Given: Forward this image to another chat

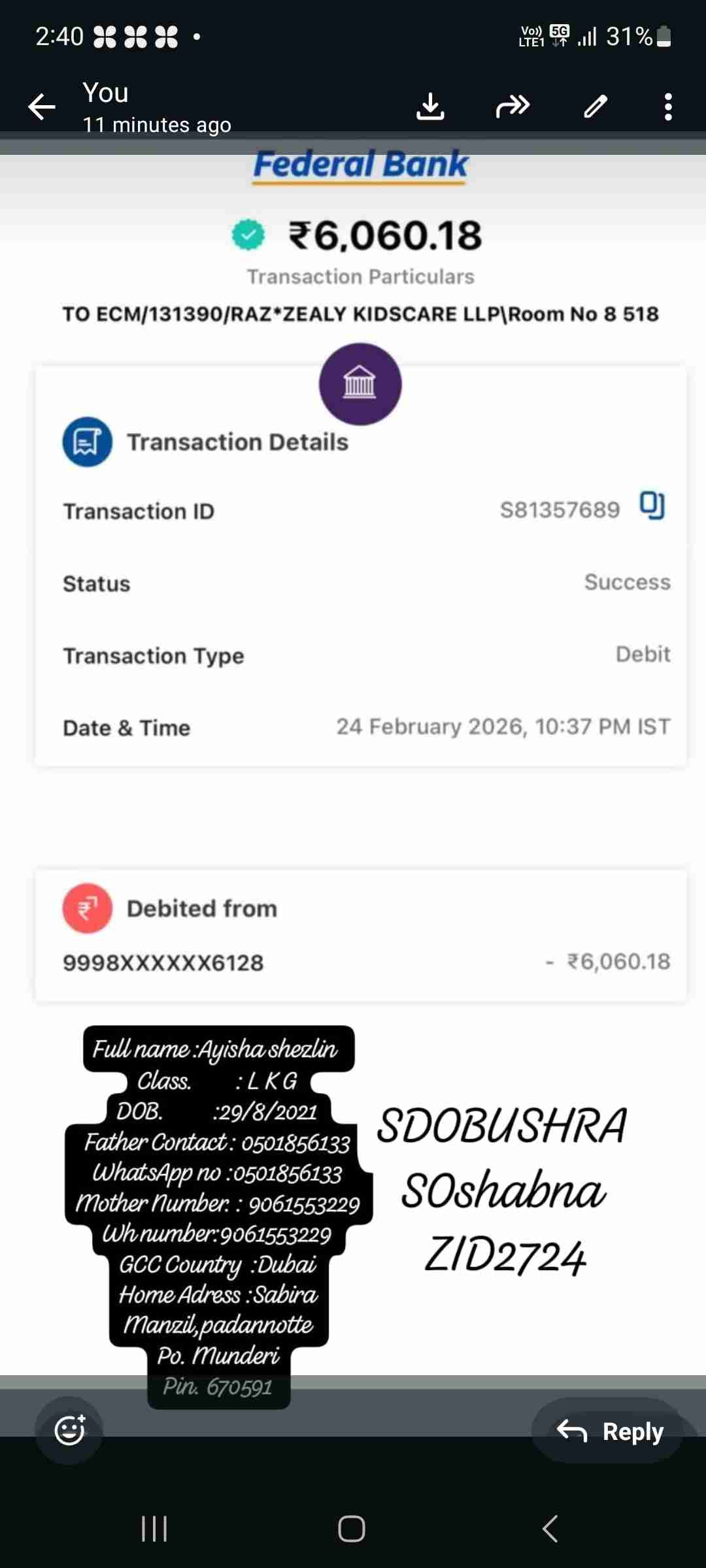Looking at the screenshot, I should coord(513,106).
